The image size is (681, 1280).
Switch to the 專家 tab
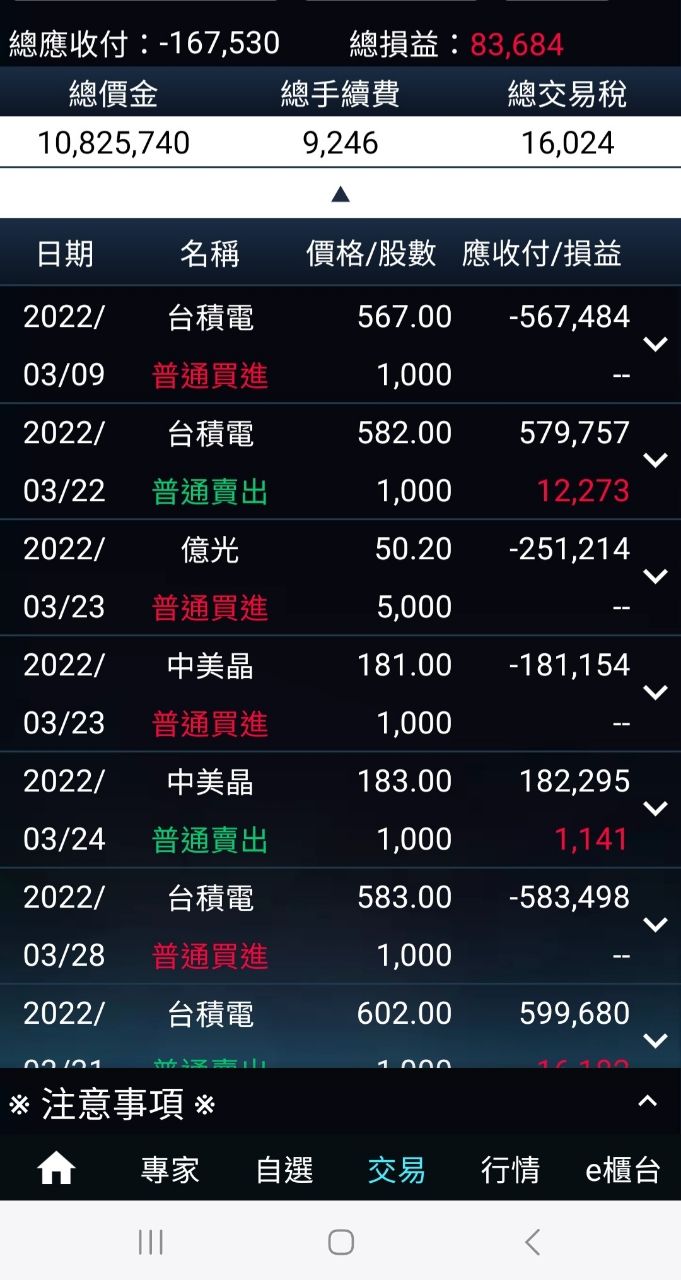point(170,1169)
